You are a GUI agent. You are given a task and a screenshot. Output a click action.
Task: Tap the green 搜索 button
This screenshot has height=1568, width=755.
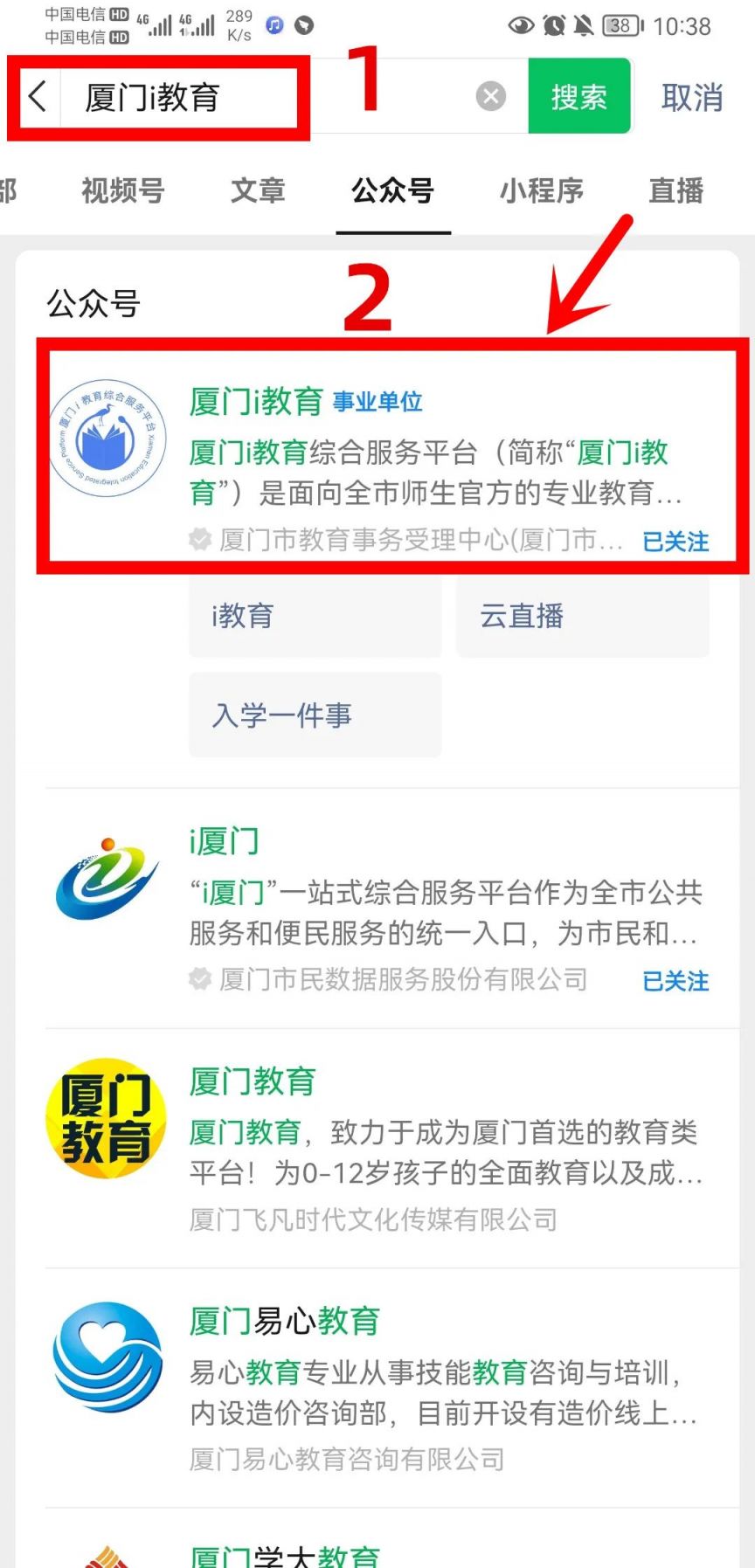[578, 96]
